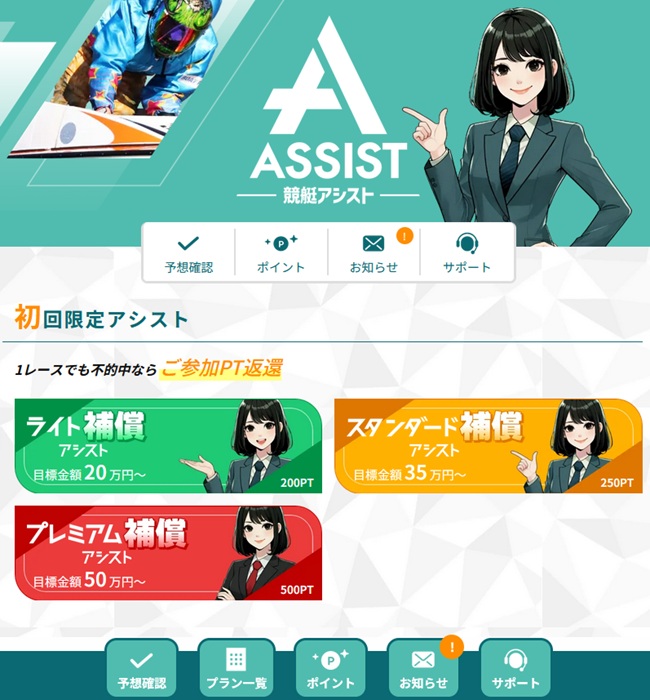The image size is (650, 700).
Task: Switch to ポイント in the bottom bar
Action: click(x=330, y=668)
